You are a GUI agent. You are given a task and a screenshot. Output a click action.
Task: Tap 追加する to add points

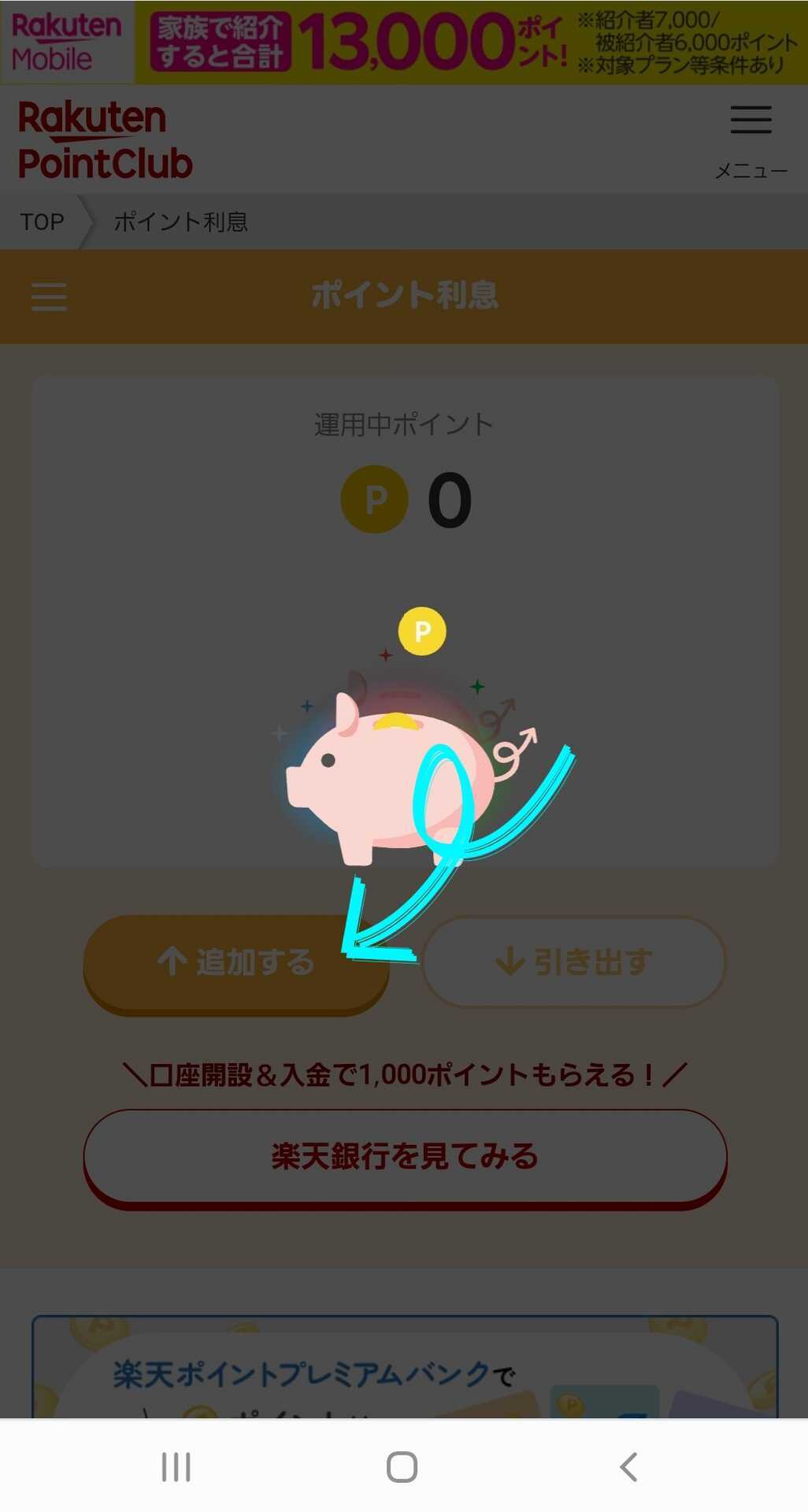pyautogui.click(x=236, y=962)
